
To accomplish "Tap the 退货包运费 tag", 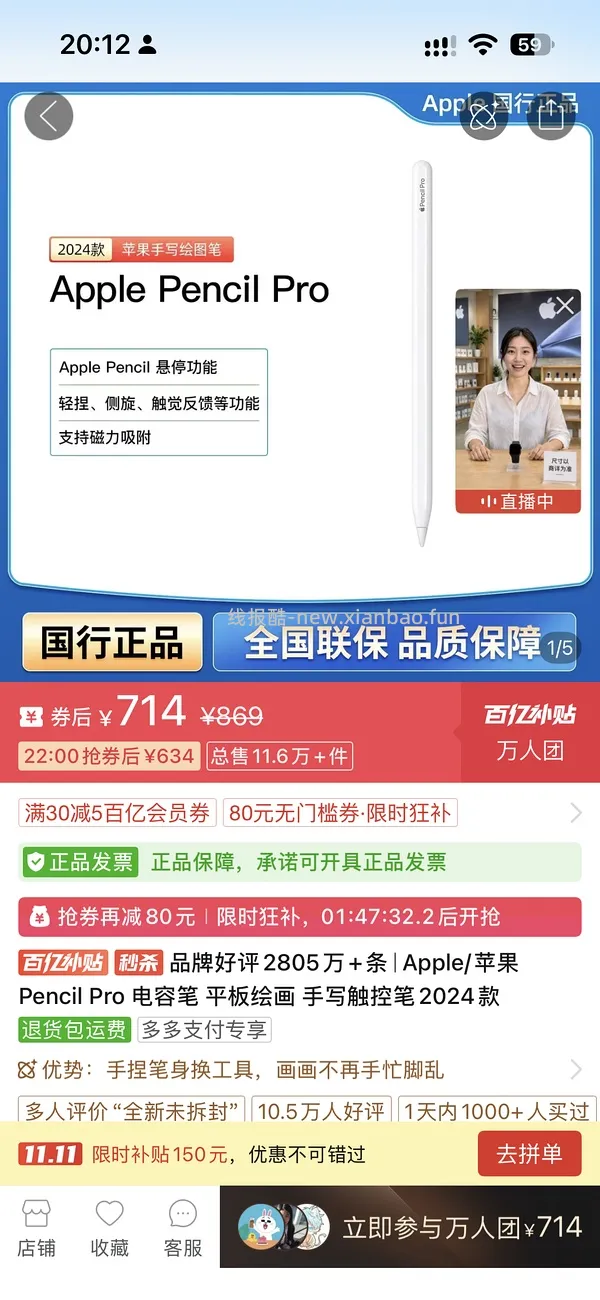I will 75,1029.
